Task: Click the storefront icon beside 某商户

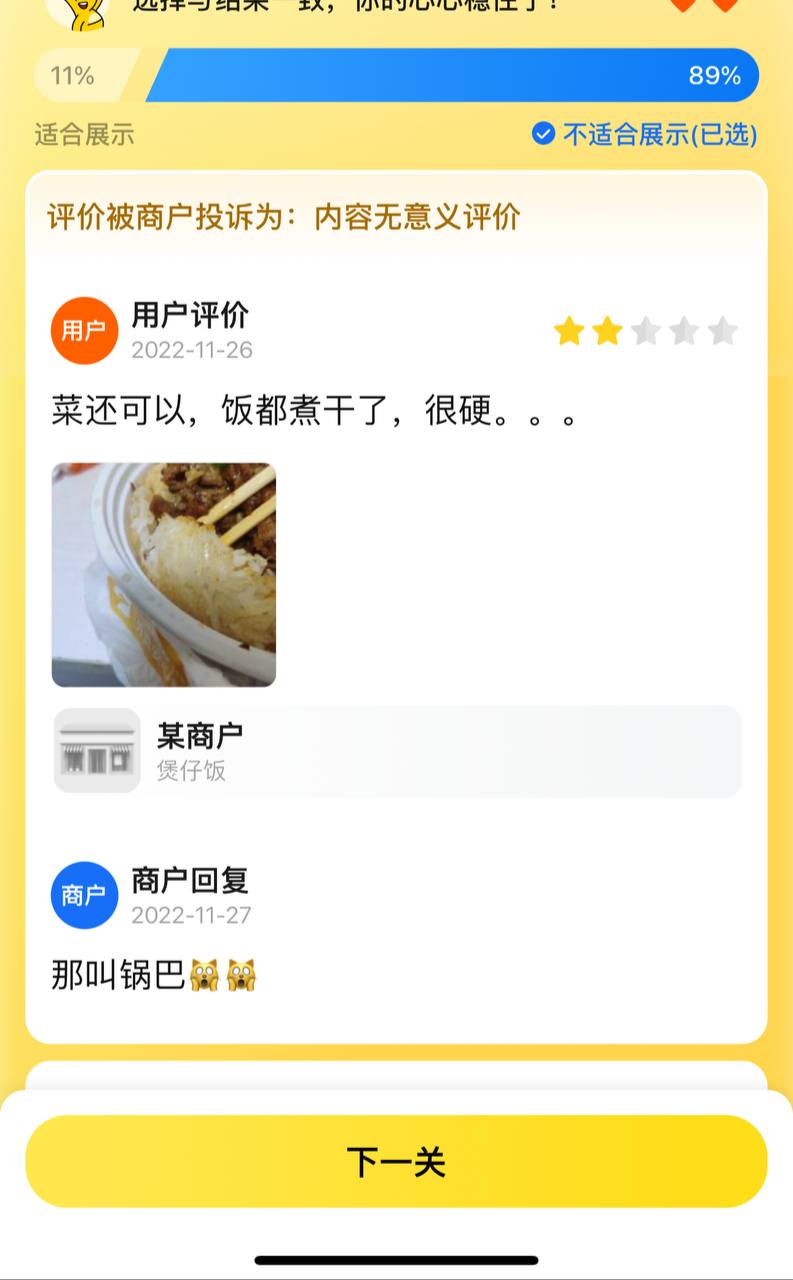Action: tap(97, 750)
